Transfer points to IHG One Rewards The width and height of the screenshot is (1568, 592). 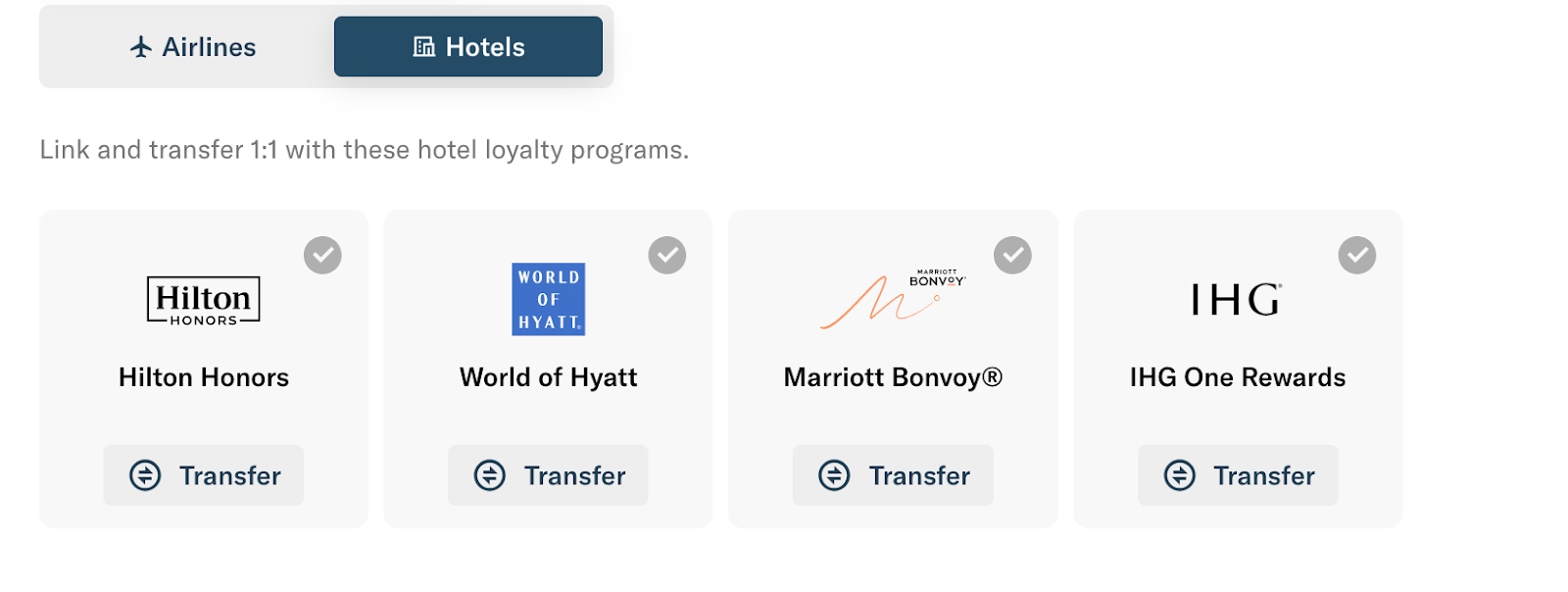coord(1238,475)
